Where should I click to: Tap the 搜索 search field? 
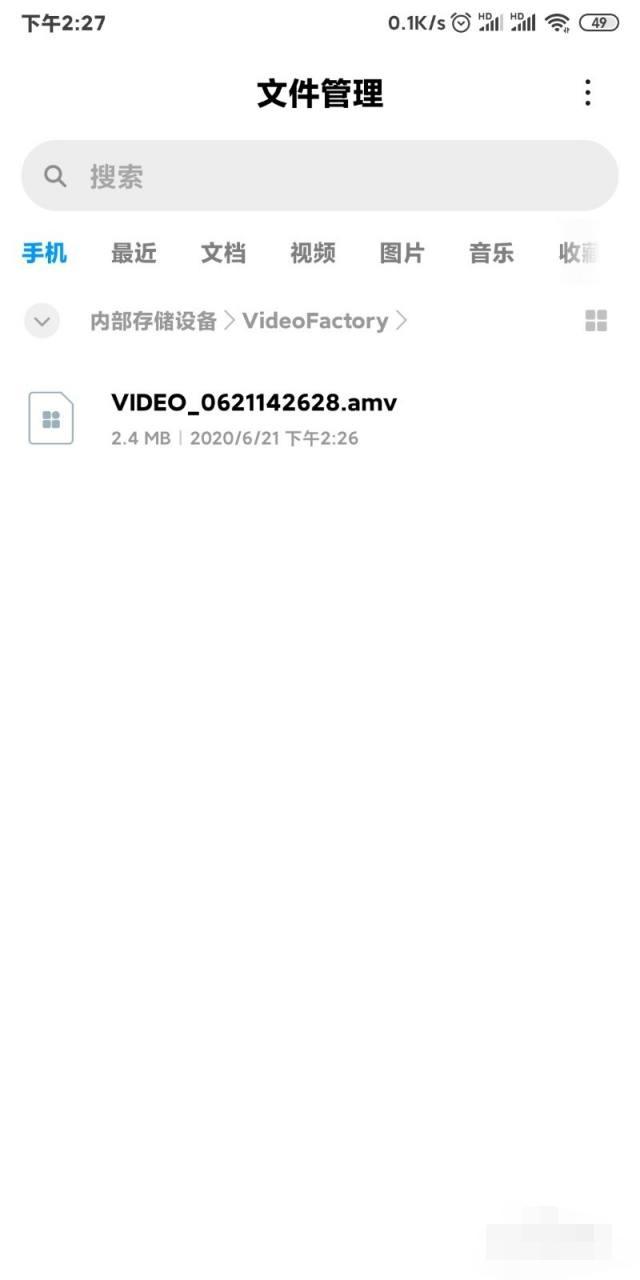pyautogui.click(x=320, y=176)
